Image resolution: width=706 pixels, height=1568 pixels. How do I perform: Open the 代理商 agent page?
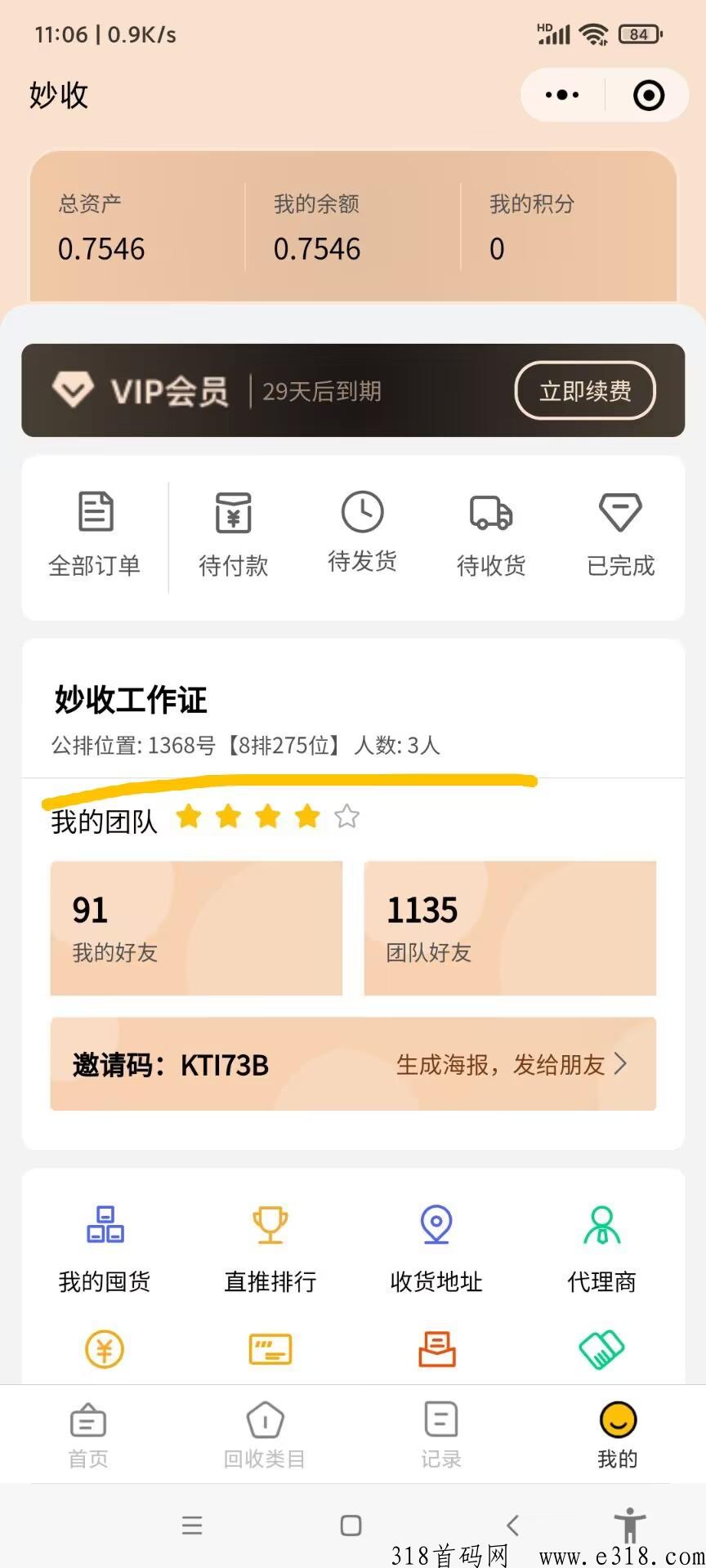601,1247
